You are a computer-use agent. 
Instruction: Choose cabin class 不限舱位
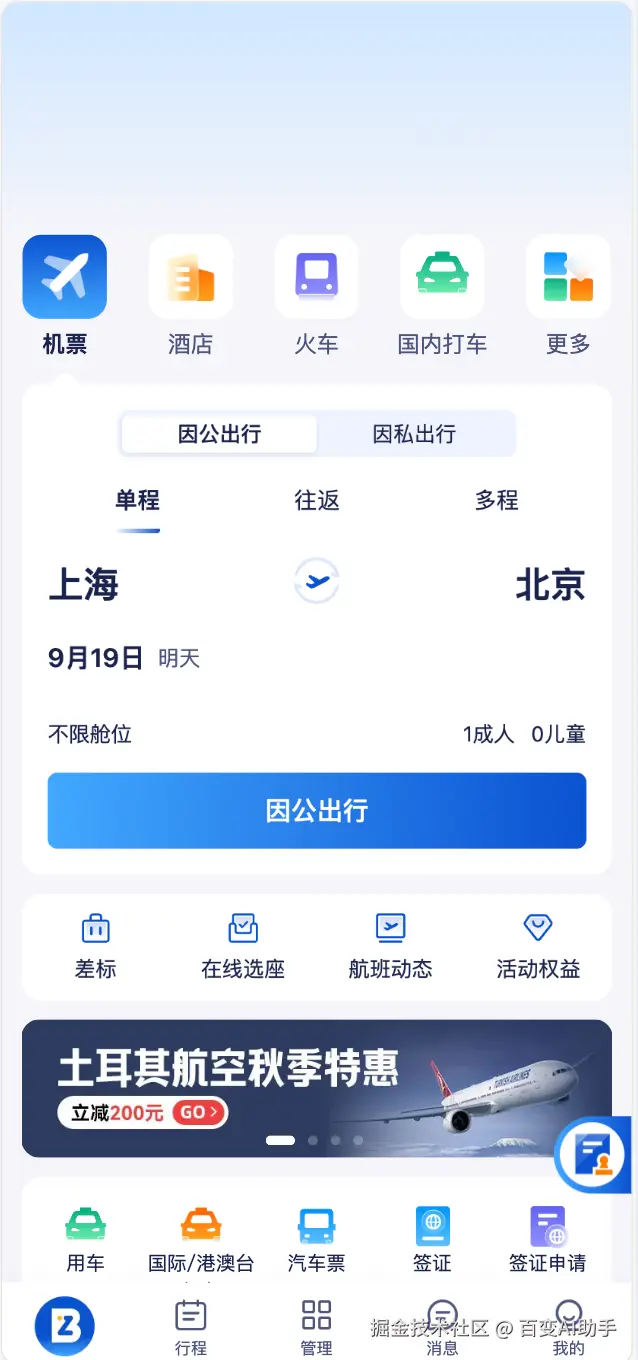[x=90, y=734]
